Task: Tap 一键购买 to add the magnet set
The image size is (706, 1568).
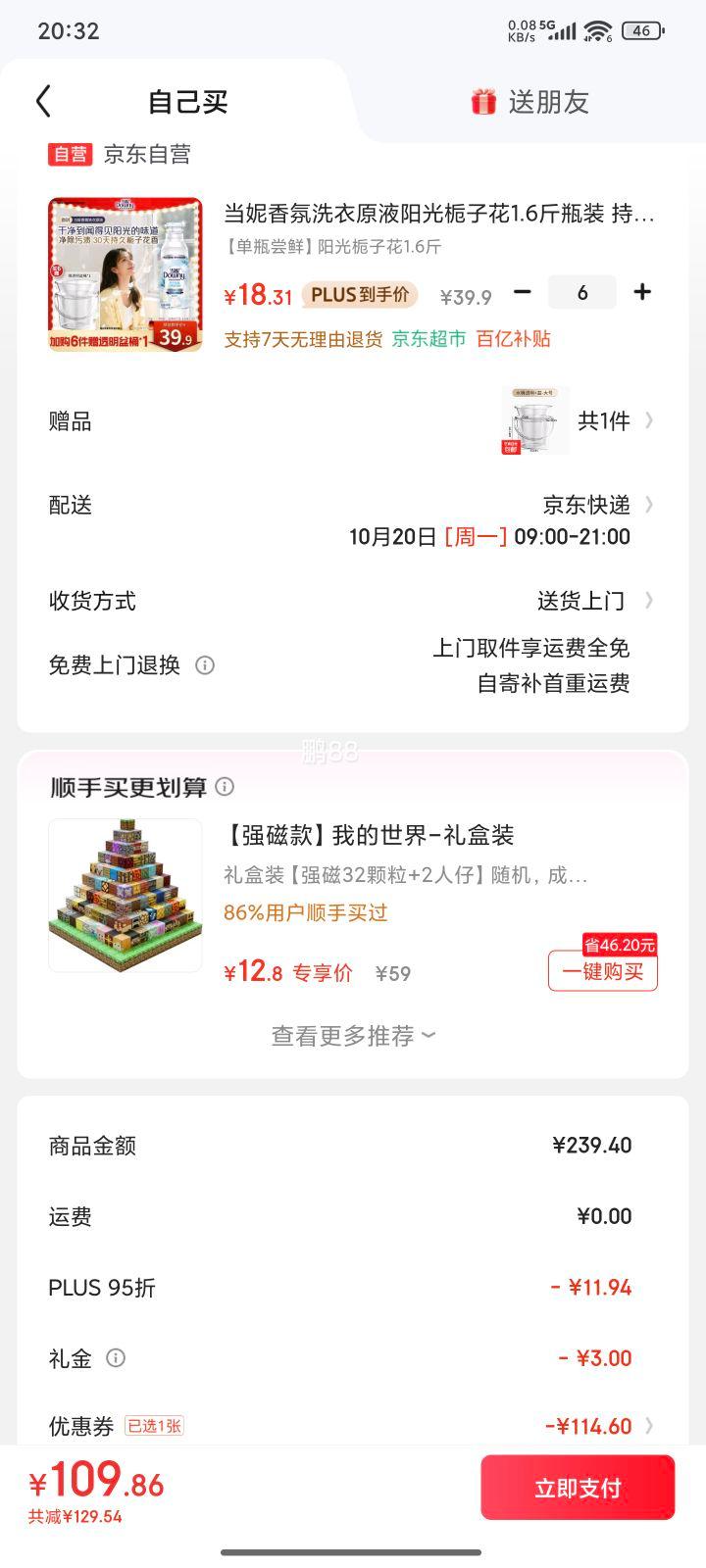Action: pos(602,972)
